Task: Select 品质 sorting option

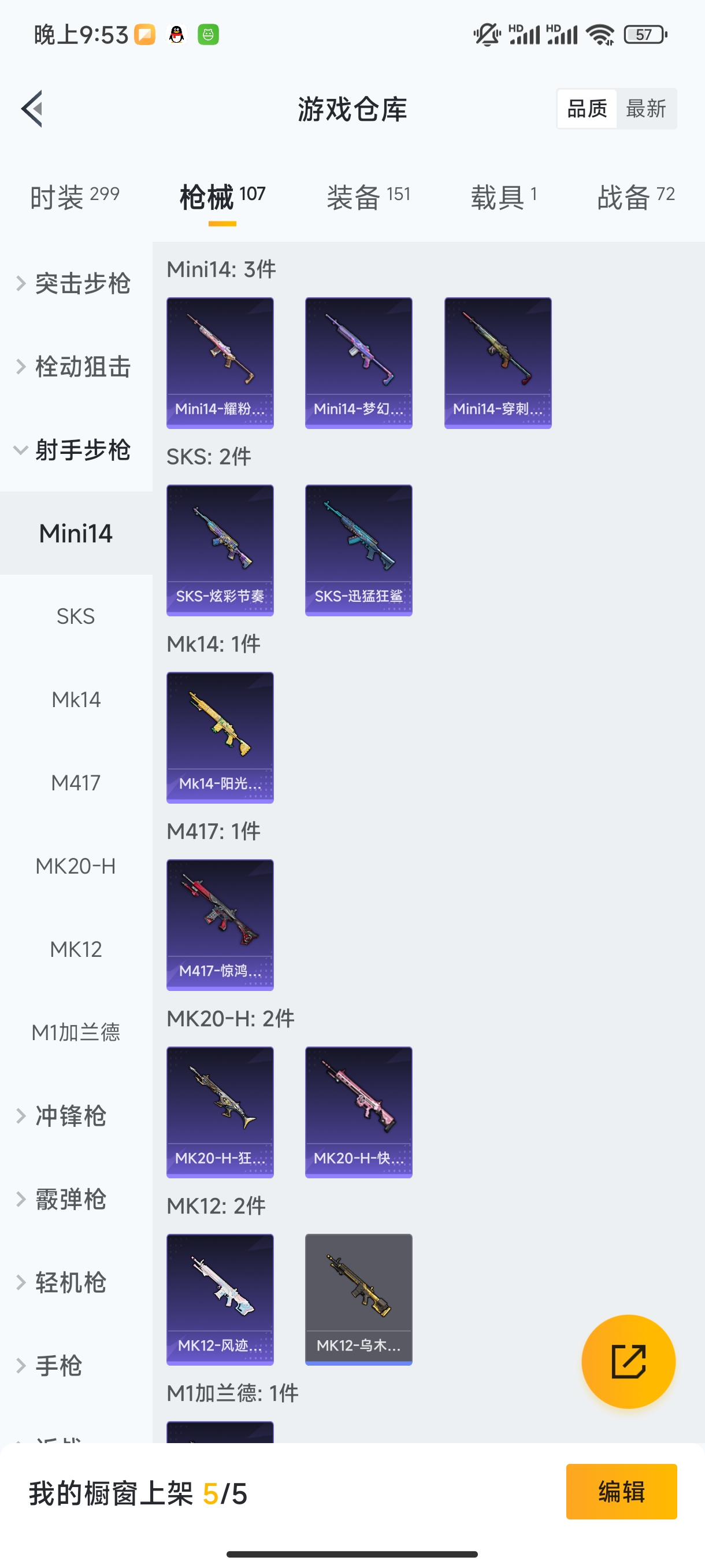Action: 586,108
